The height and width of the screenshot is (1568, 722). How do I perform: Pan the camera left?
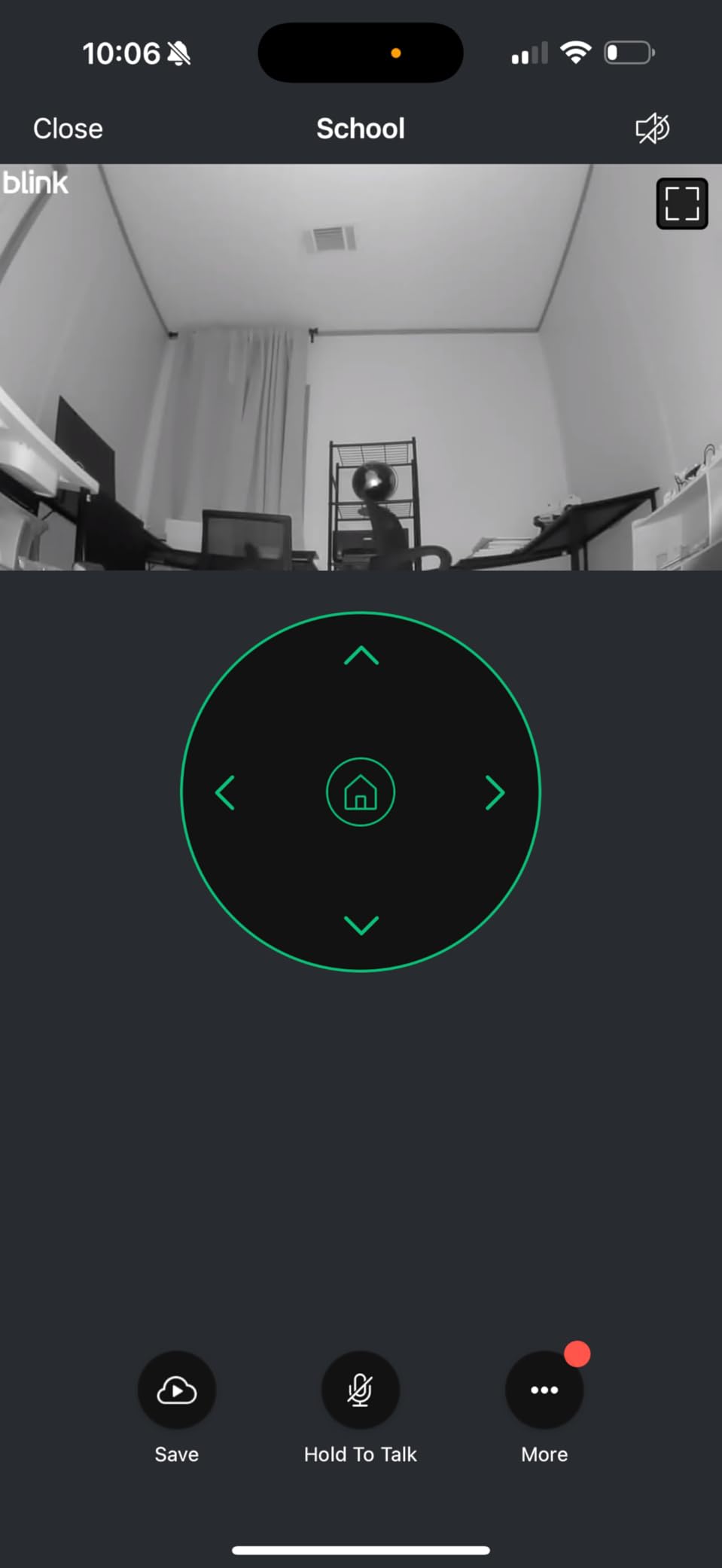click(x=225, y=792)
